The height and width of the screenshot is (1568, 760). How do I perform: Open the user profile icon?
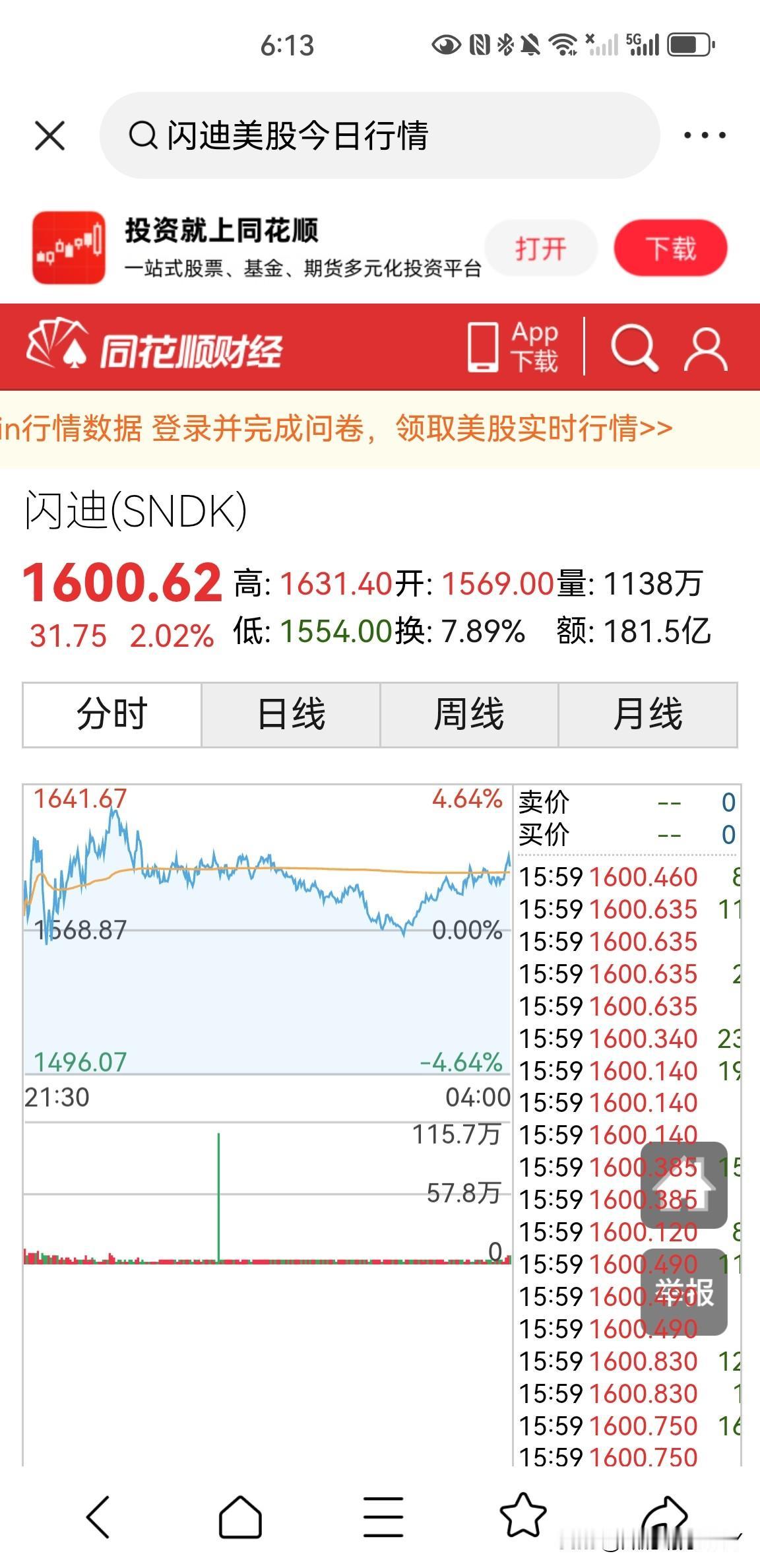pos(705,348)
